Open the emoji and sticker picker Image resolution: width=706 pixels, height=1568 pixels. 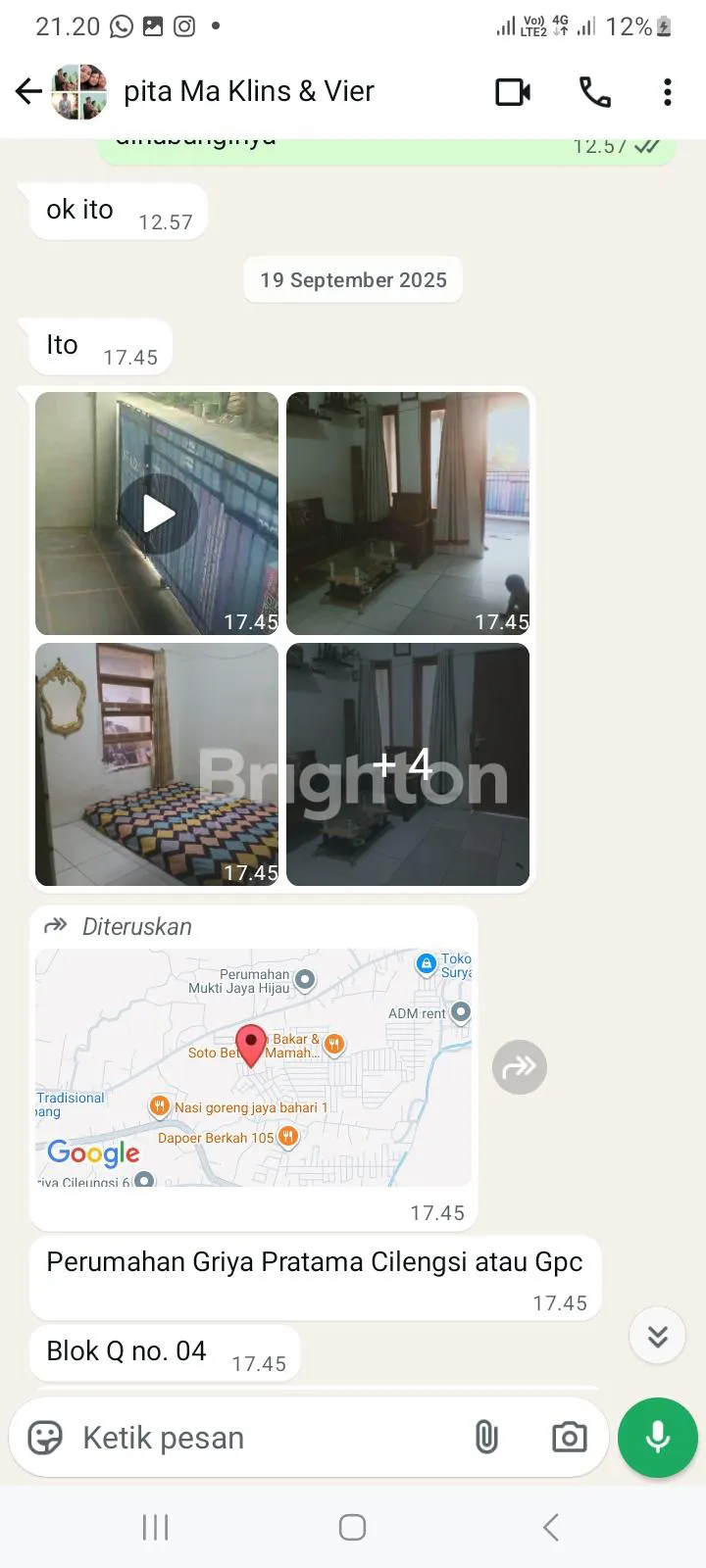tap(45, 1438)
